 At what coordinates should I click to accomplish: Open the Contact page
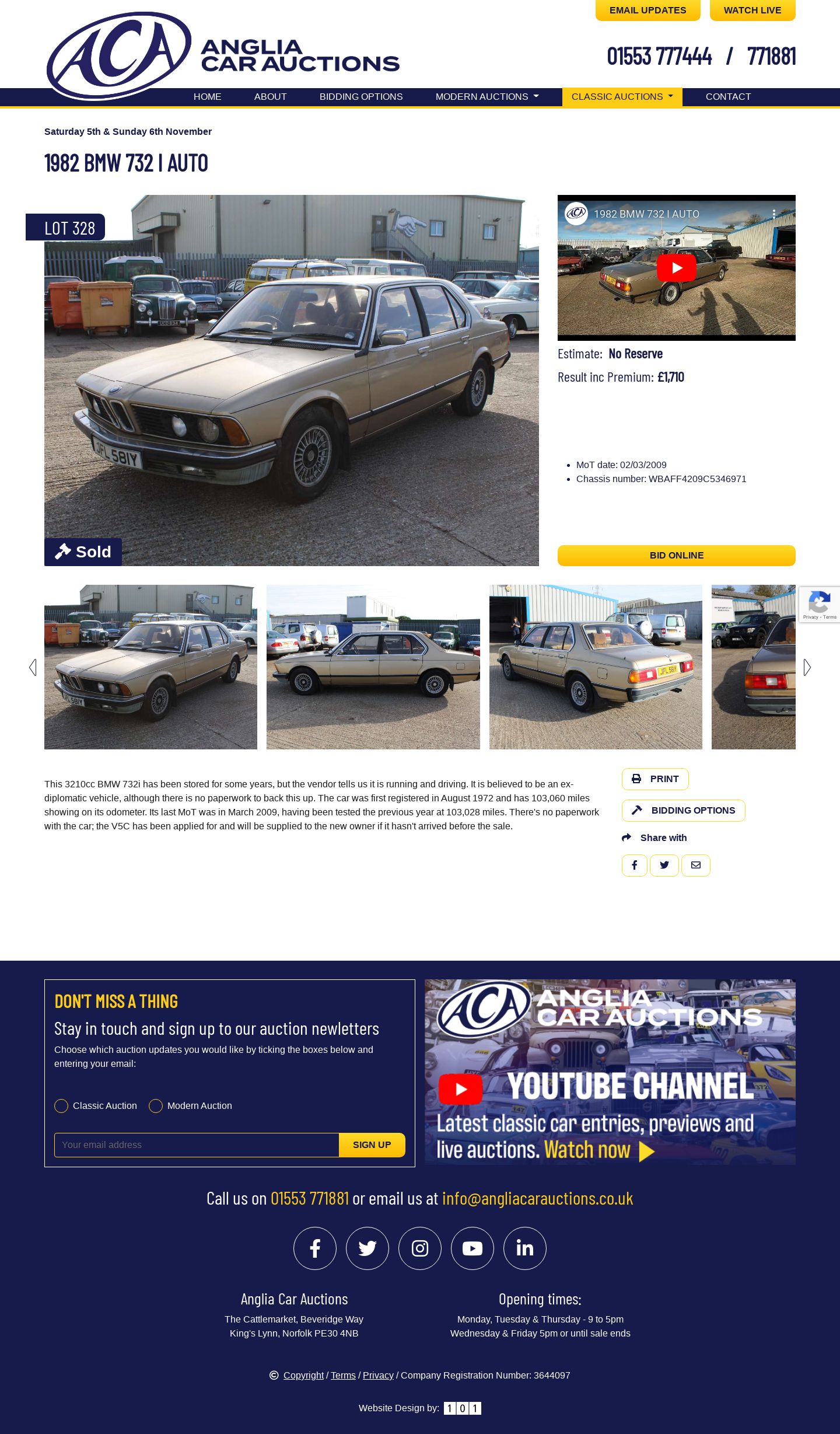pos(728,97)
